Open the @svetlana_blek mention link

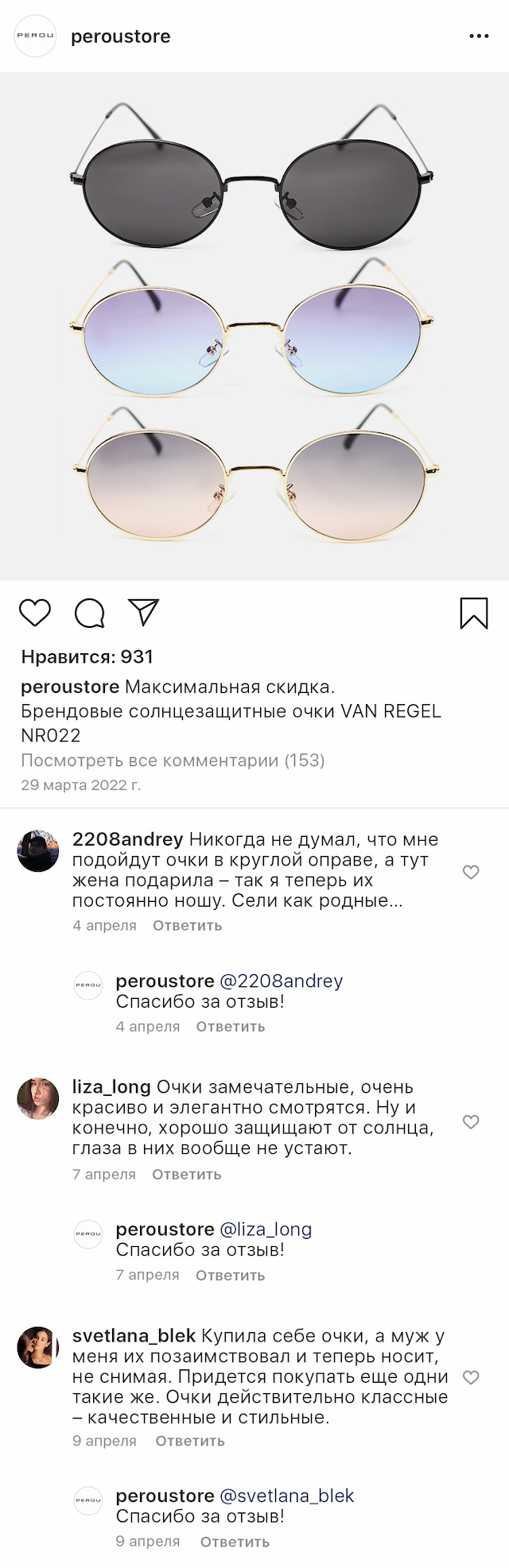(286, 1496)
